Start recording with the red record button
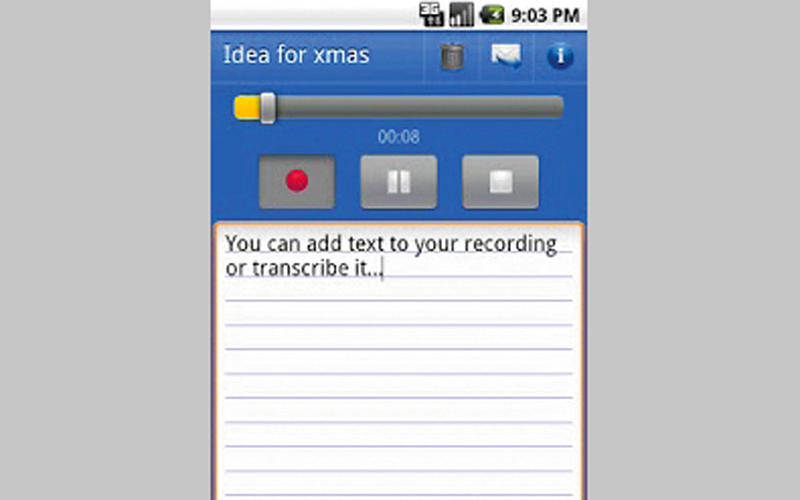The width and height of the screenshot is (800, 500). [x=297, y=182]
